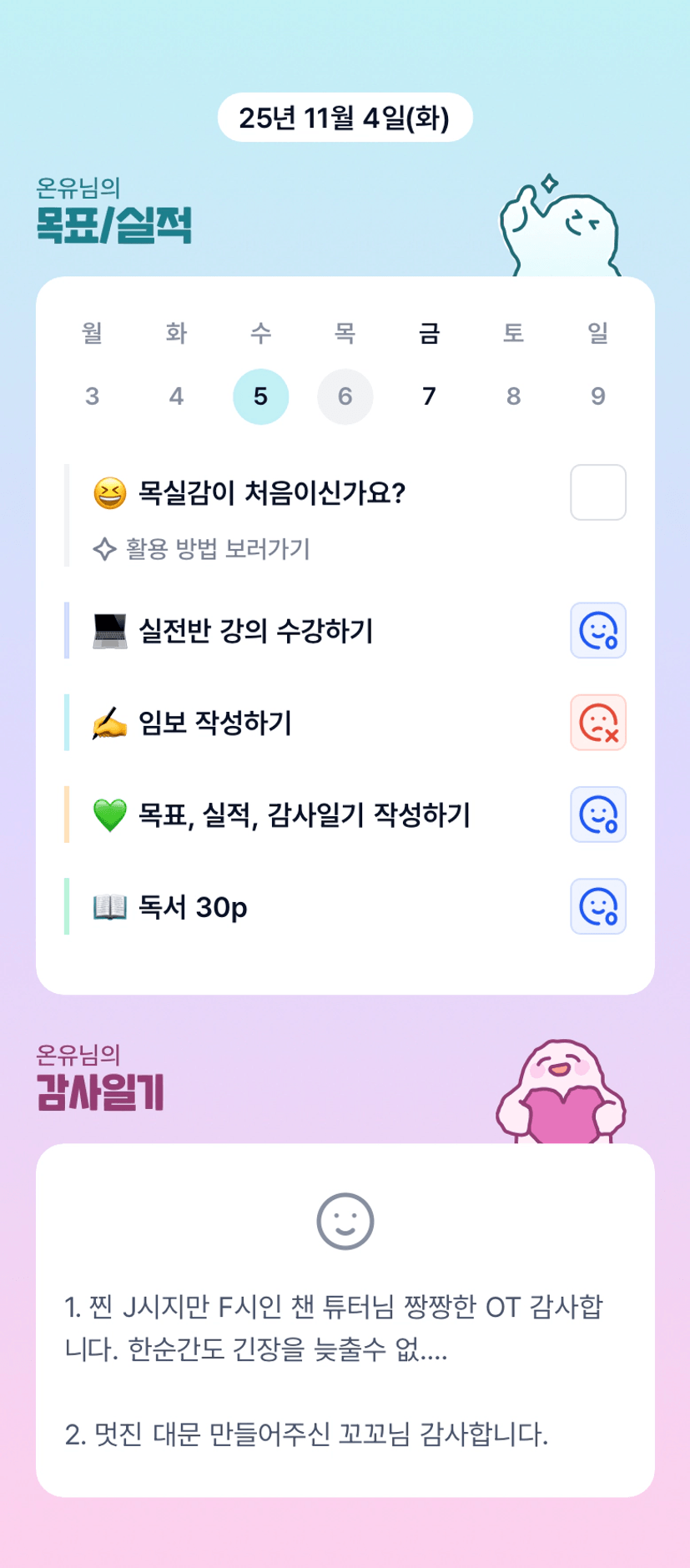Change the status face for 실전반 강의 수강하기
The height and width of the screenshot is (1568, 690).
tap(597, 631)
